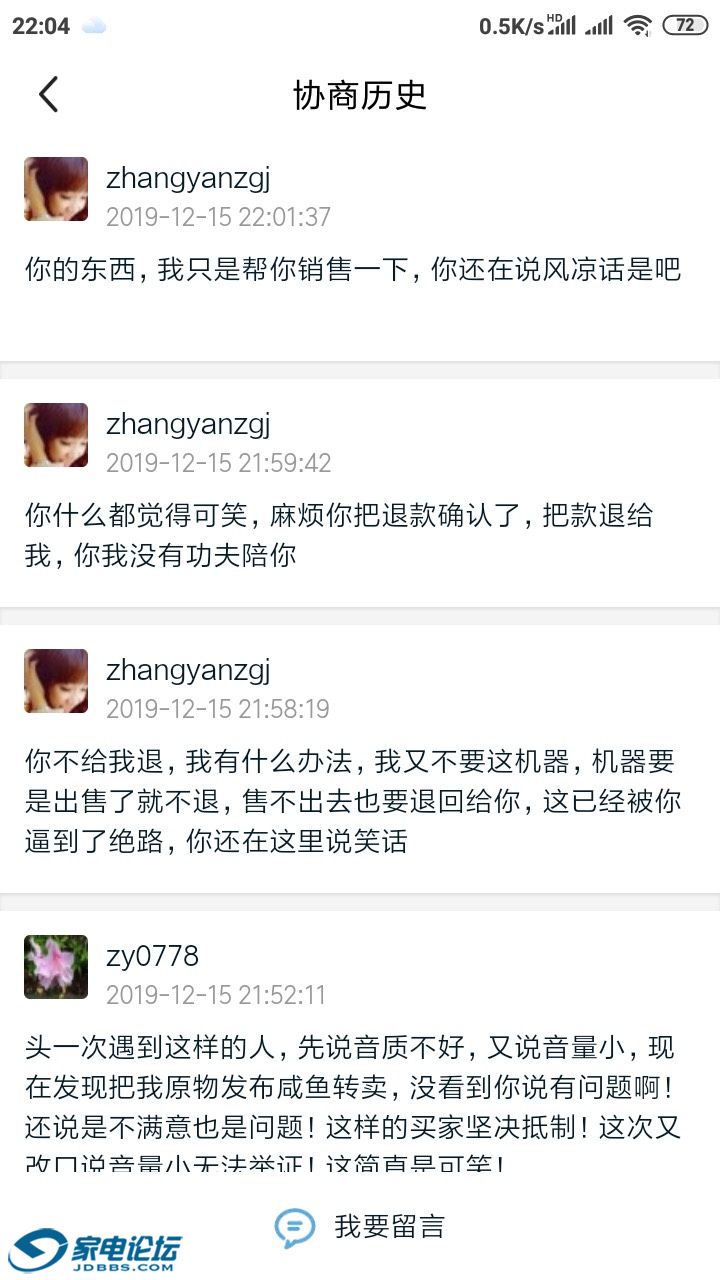Open zhangyanzgj's avatar on the 22:01:37 message
Viewport: 720px width, 1280px height.
[56, 189]
